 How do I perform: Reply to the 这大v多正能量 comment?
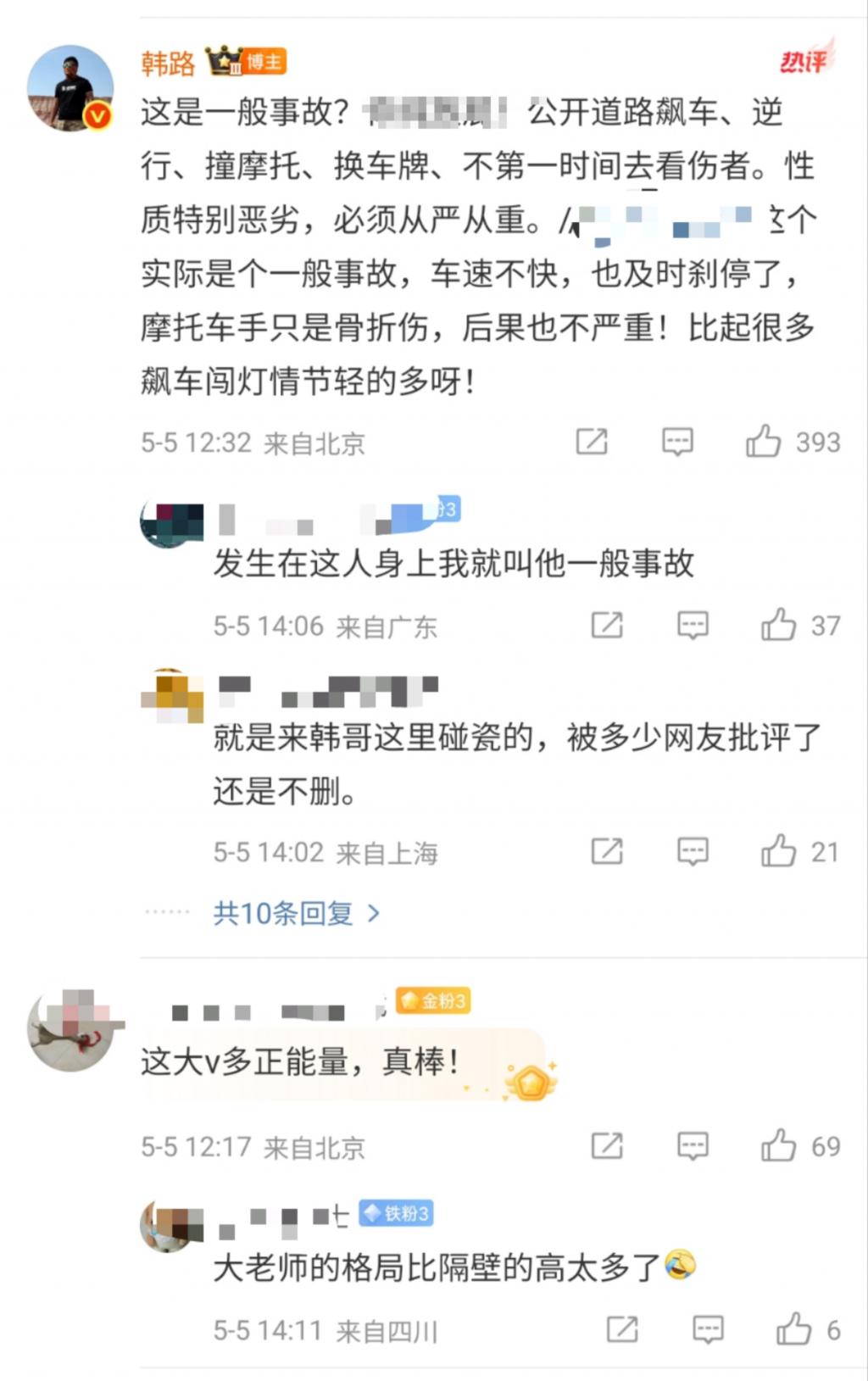(x=693, y=1146)
